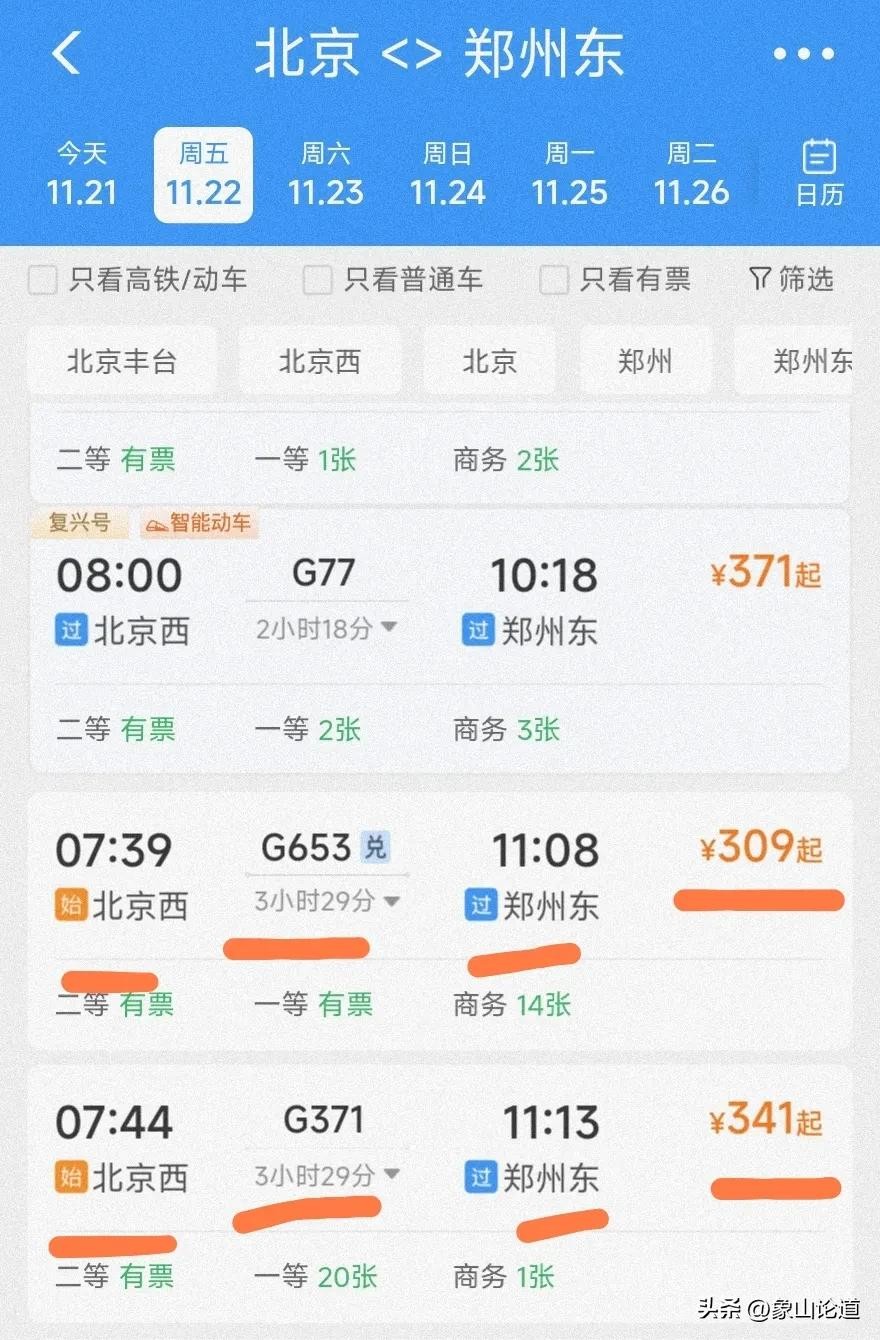Open the 日历 calendar picker
The image size is (880, 1340).
[820, 174]
